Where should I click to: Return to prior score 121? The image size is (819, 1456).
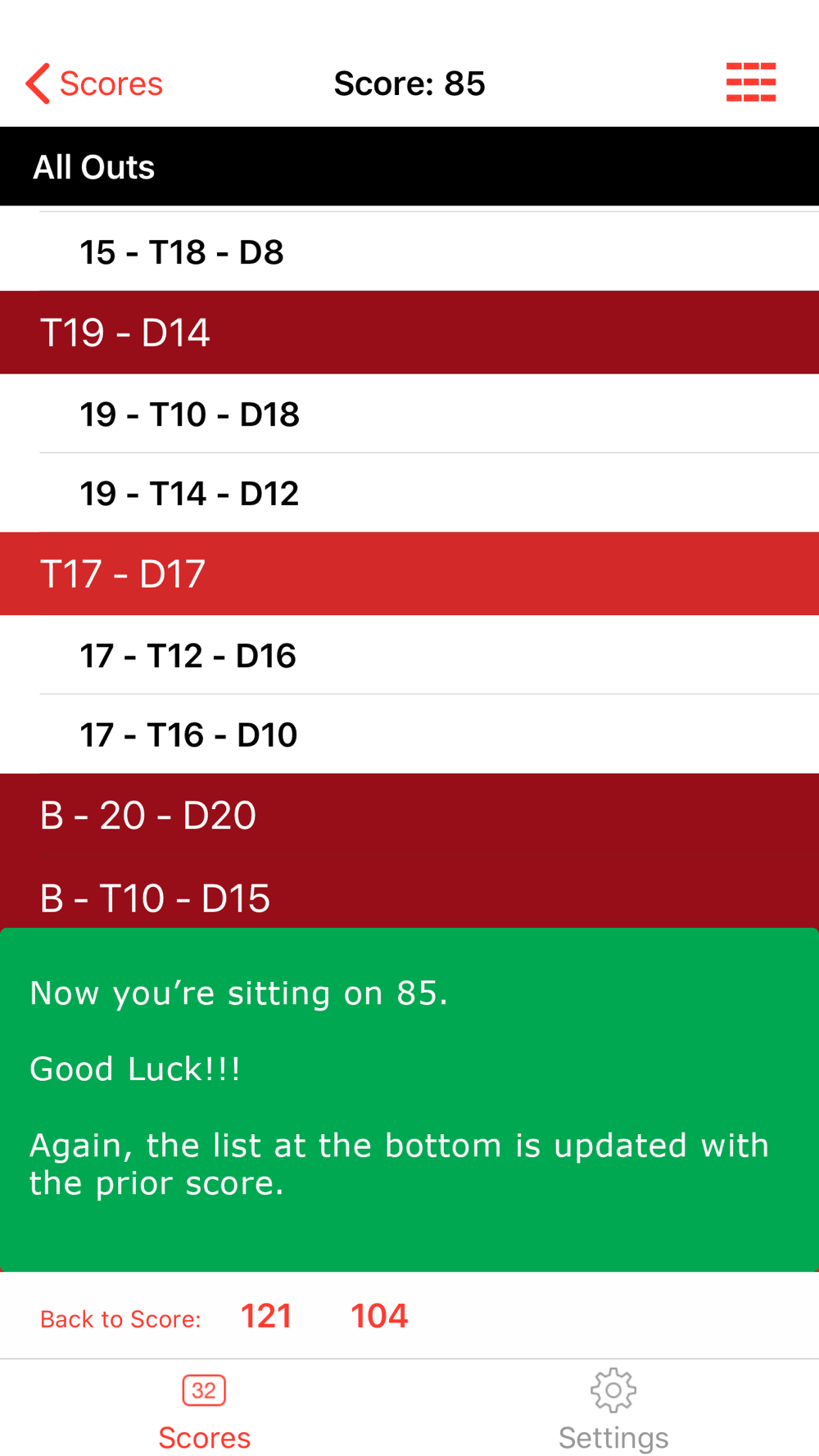click(266, 1316)
